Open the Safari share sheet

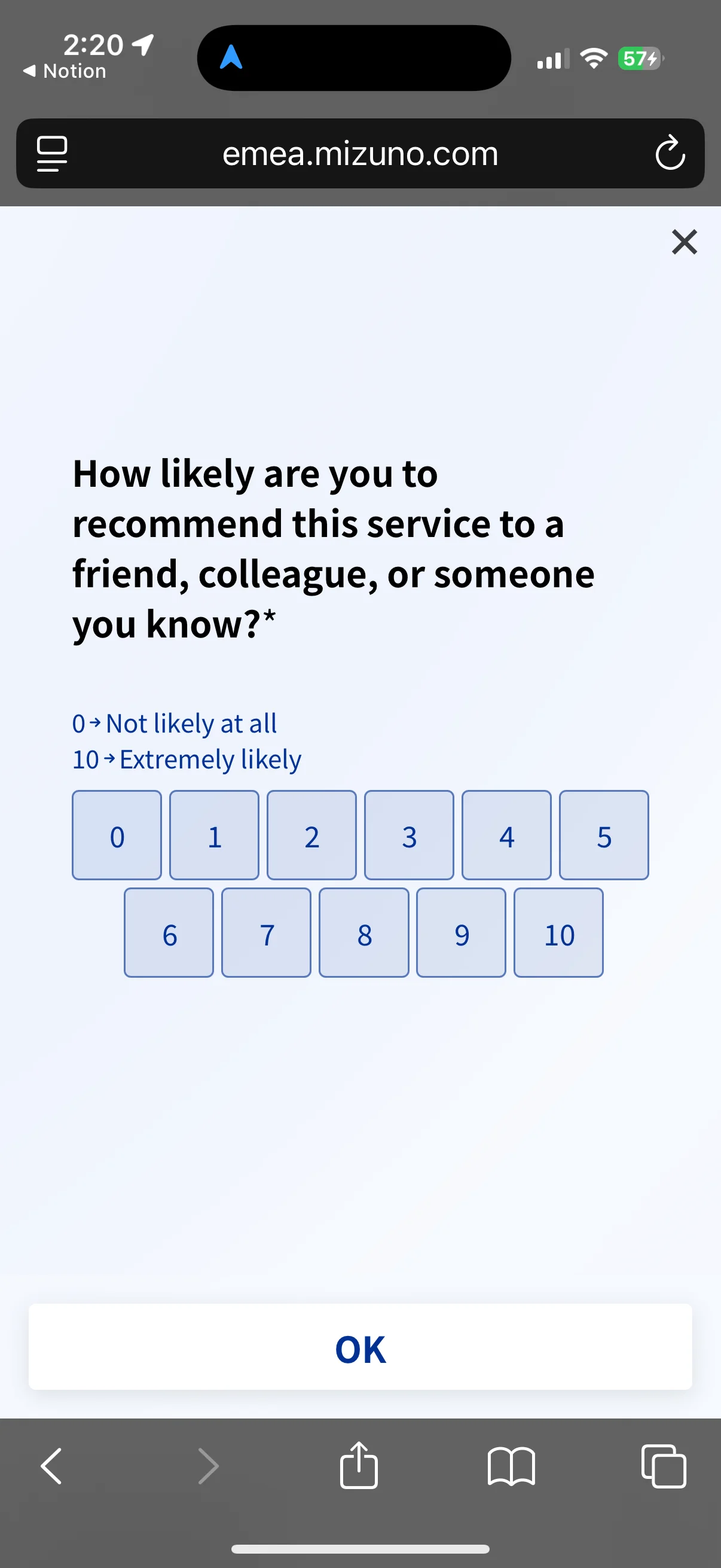[359, 1466]
